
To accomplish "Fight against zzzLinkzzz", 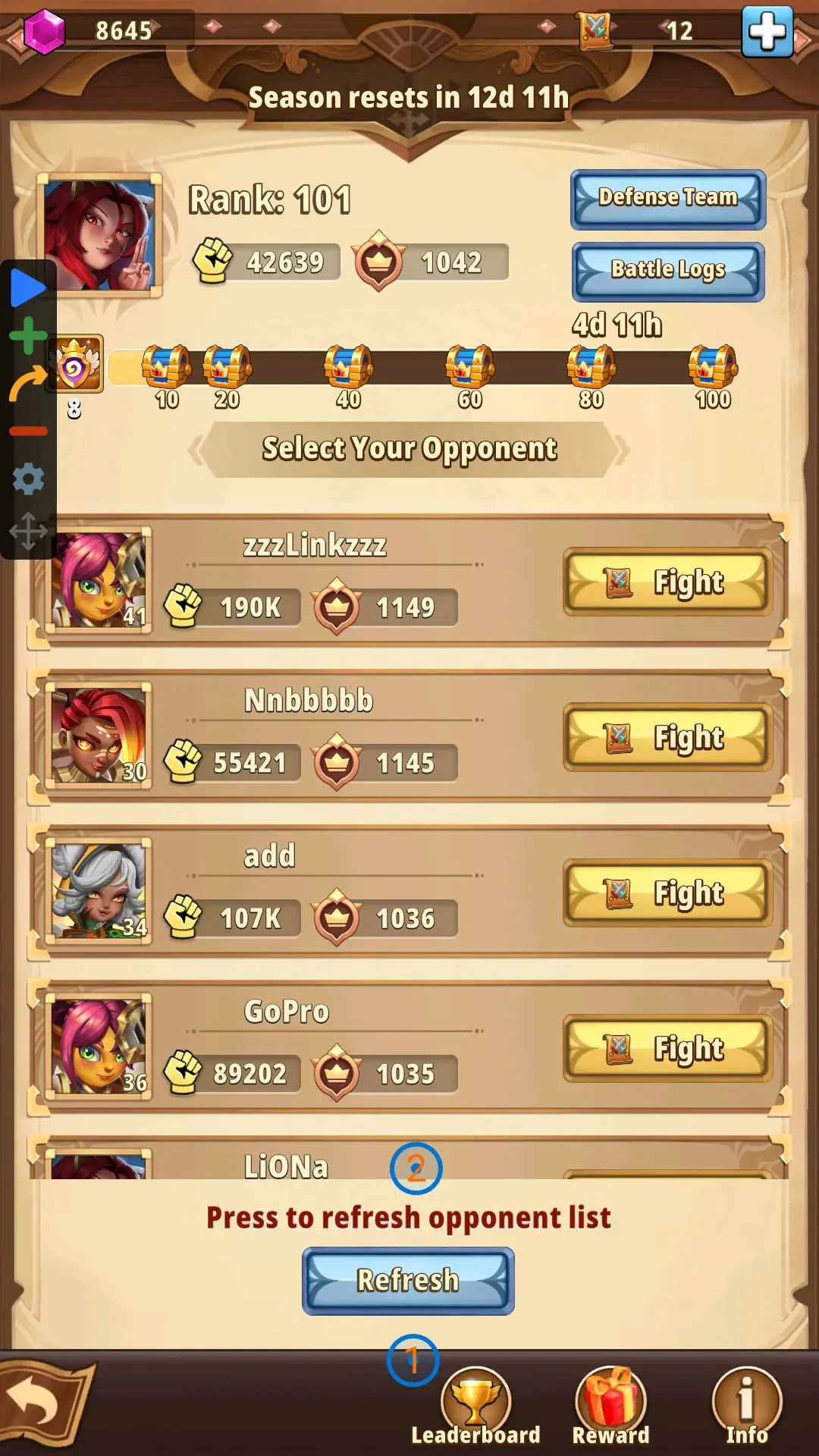I will 667,582.
